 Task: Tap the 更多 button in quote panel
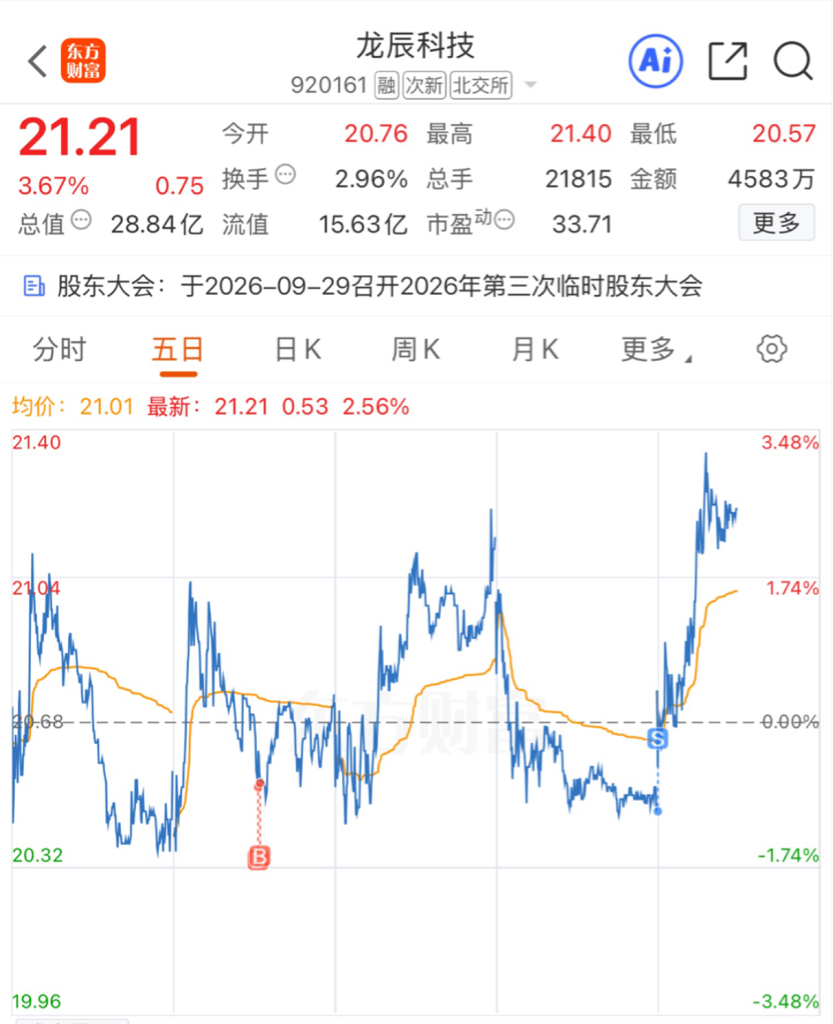point(776,223)
